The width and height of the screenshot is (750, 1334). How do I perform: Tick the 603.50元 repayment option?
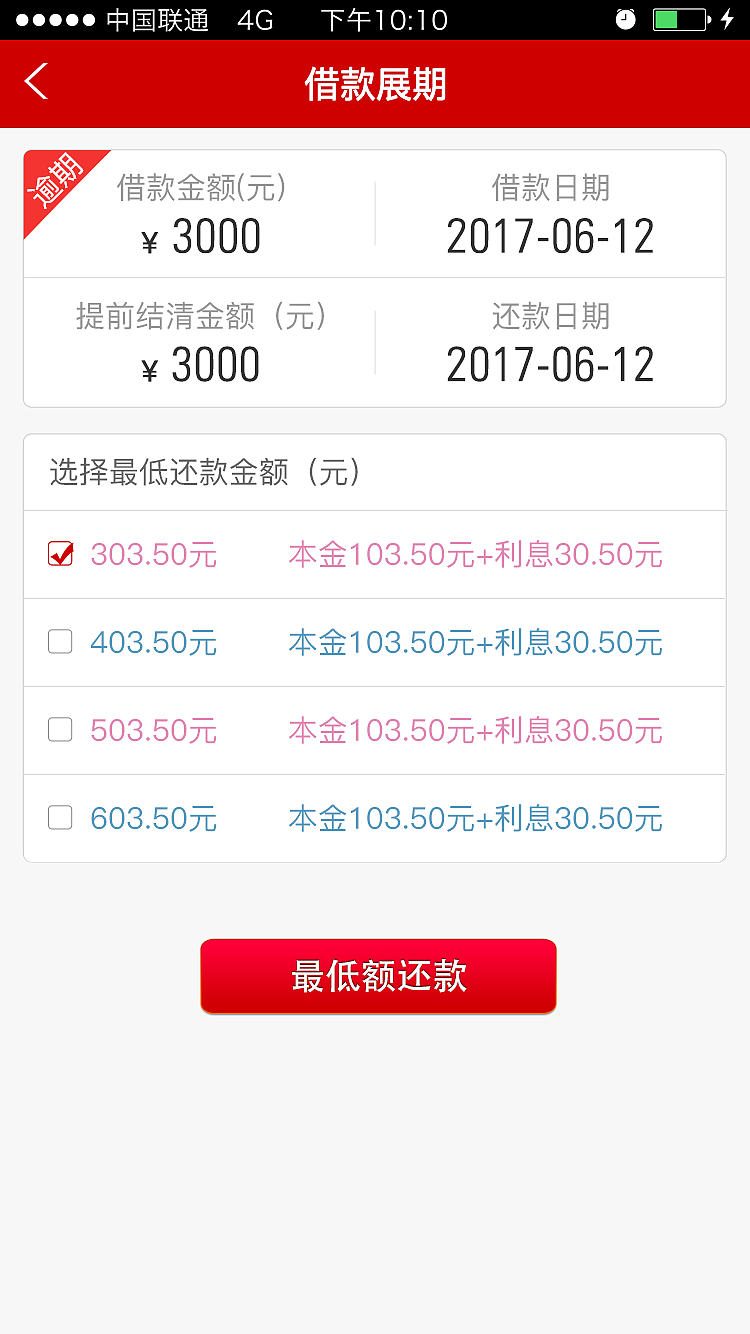pos(61,818)
